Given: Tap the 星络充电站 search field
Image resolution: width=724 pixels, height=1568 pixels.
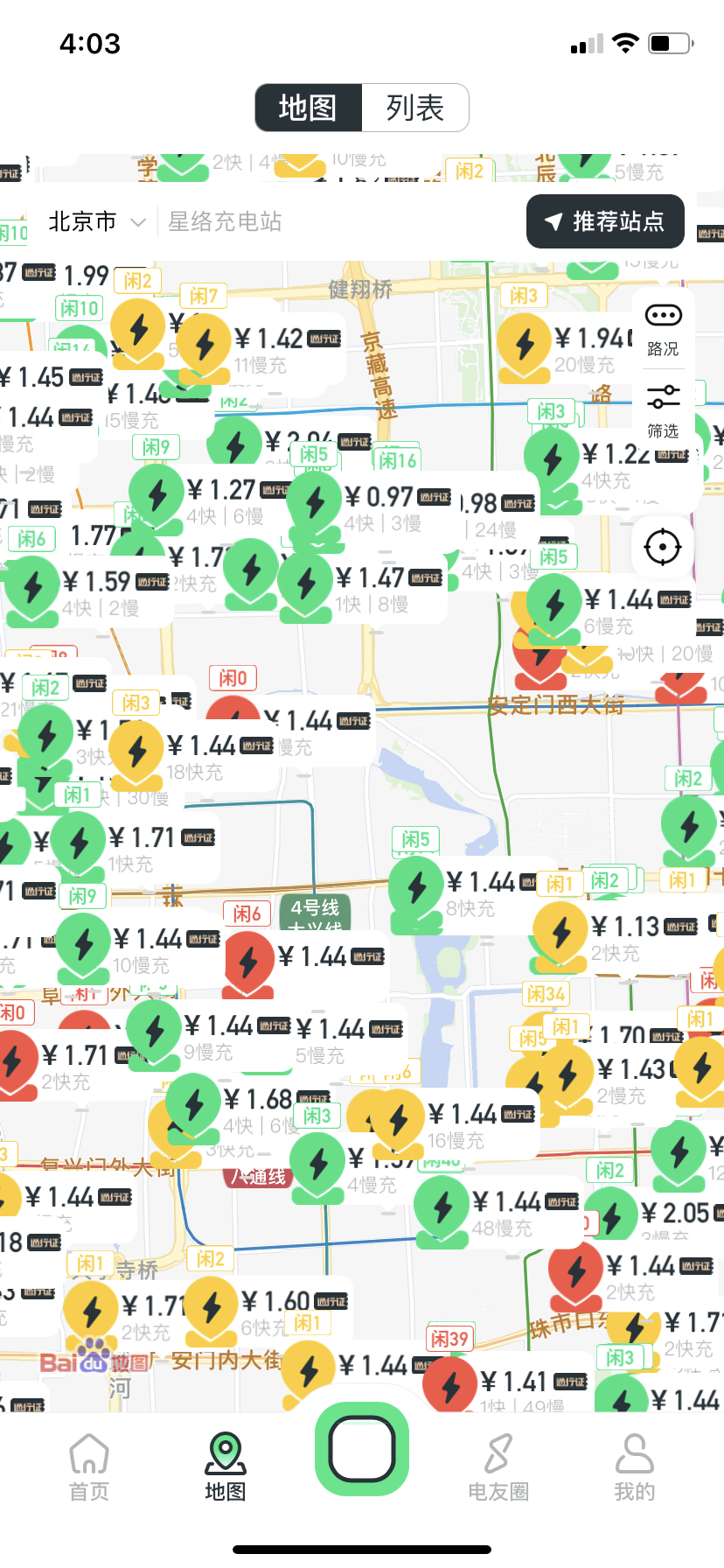Looking at the screenshot, I should [332, 222].
